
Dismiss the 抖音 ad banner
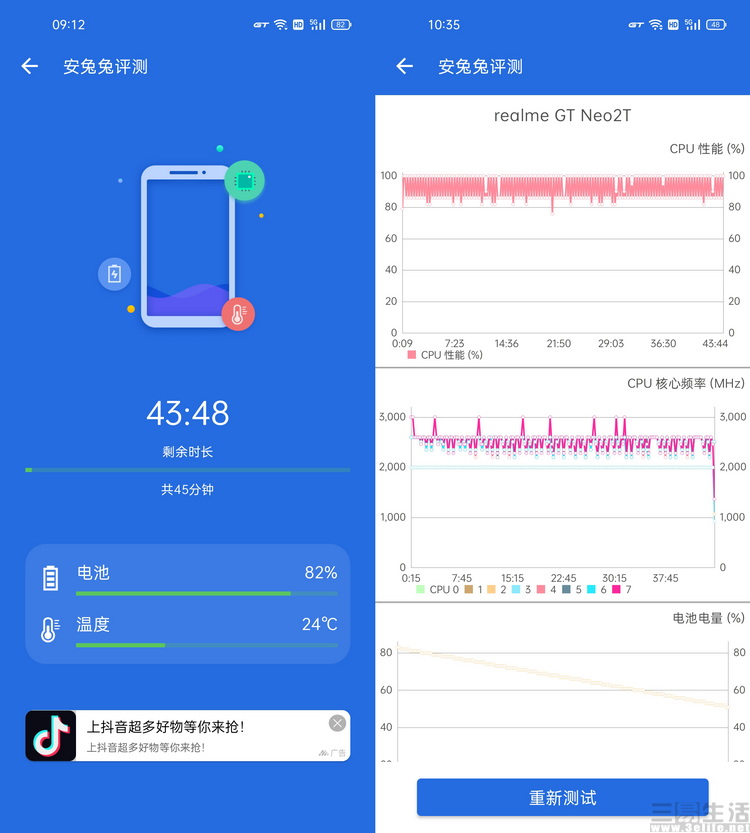point(337,723)
